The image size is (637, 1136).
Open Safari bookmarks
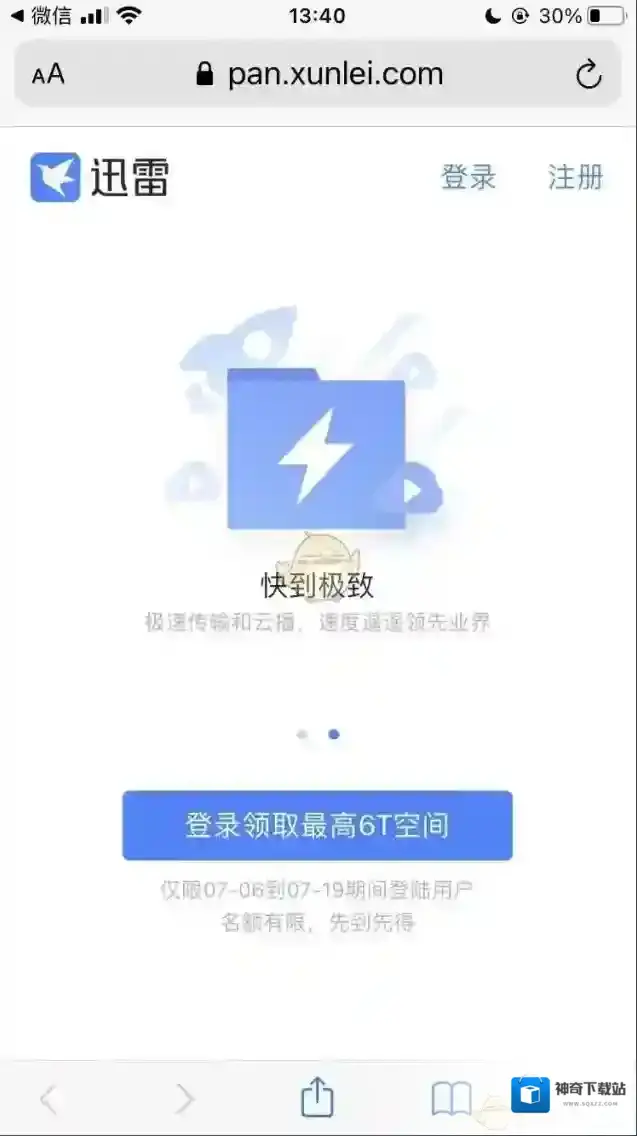point(451,1098)
